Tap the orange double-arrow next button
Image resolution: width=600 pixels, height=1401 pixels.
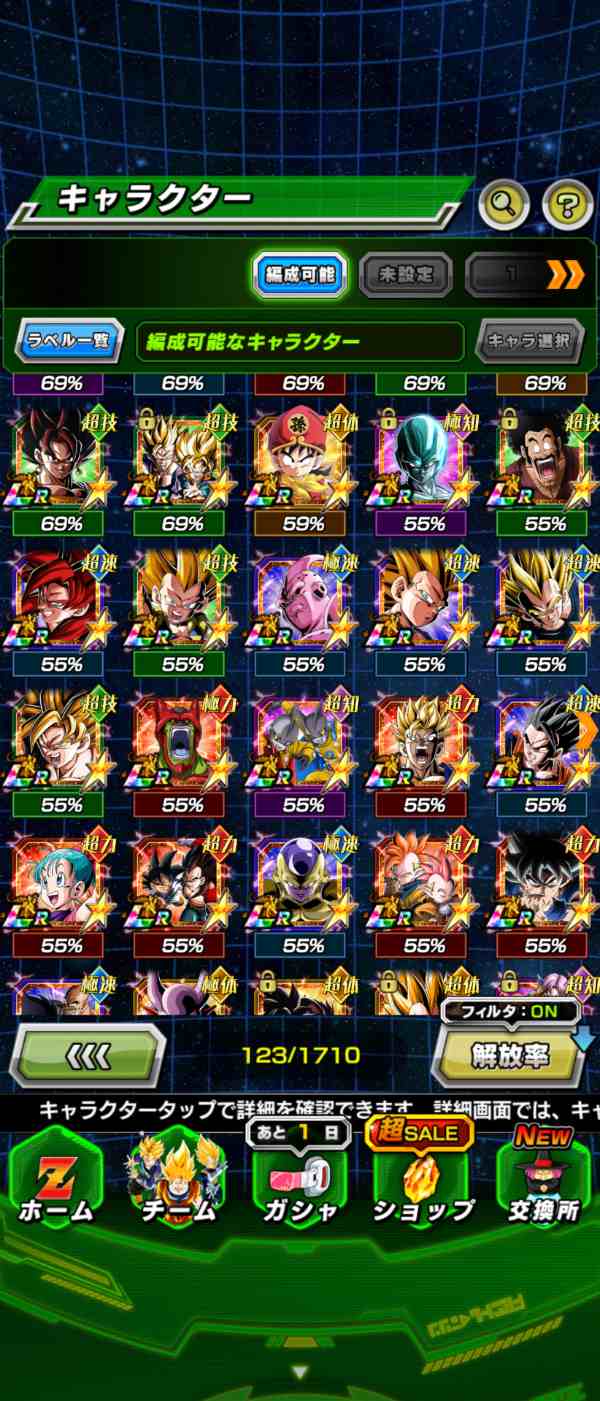click(x=565, y=275)
